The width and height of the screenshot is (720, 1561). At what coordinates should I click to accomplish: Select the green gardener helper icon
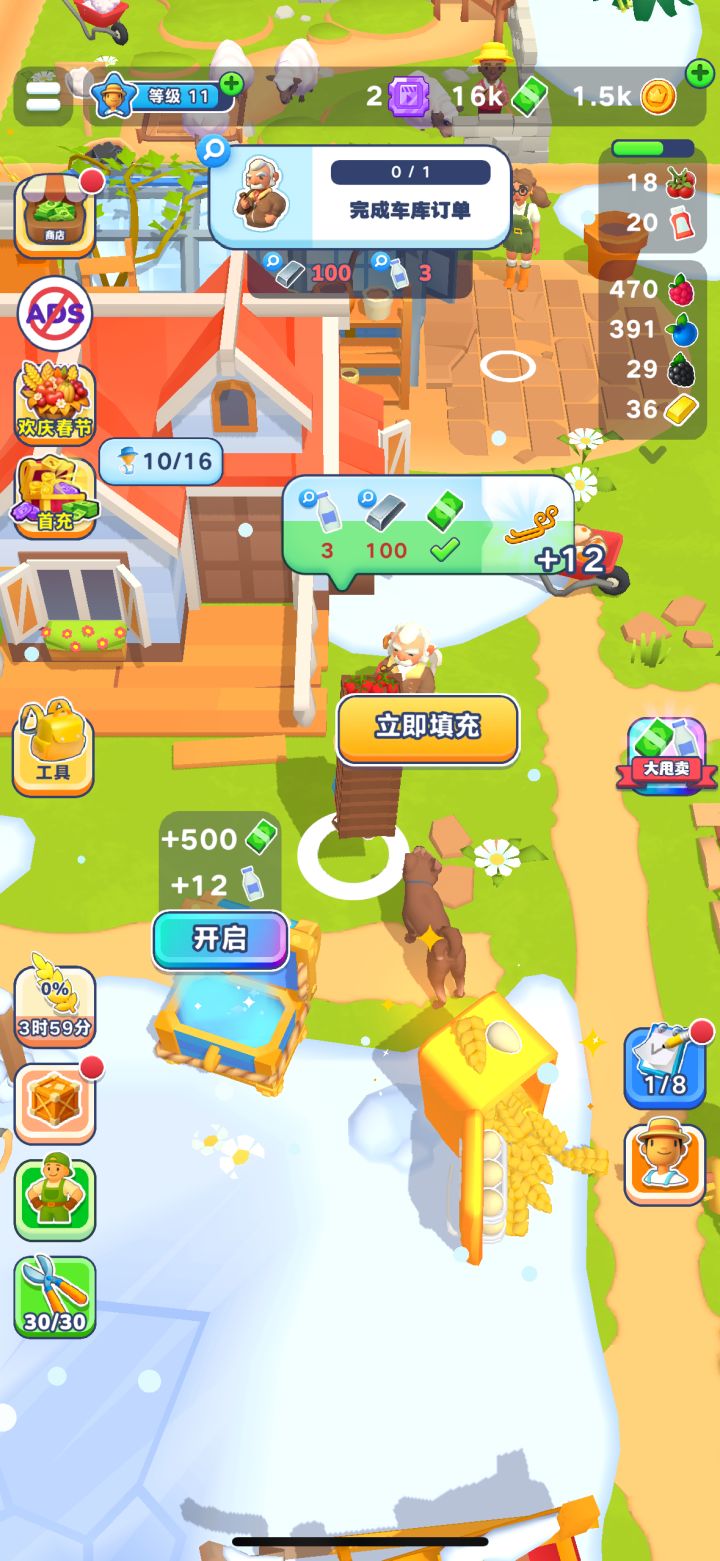coord(55,1200)
